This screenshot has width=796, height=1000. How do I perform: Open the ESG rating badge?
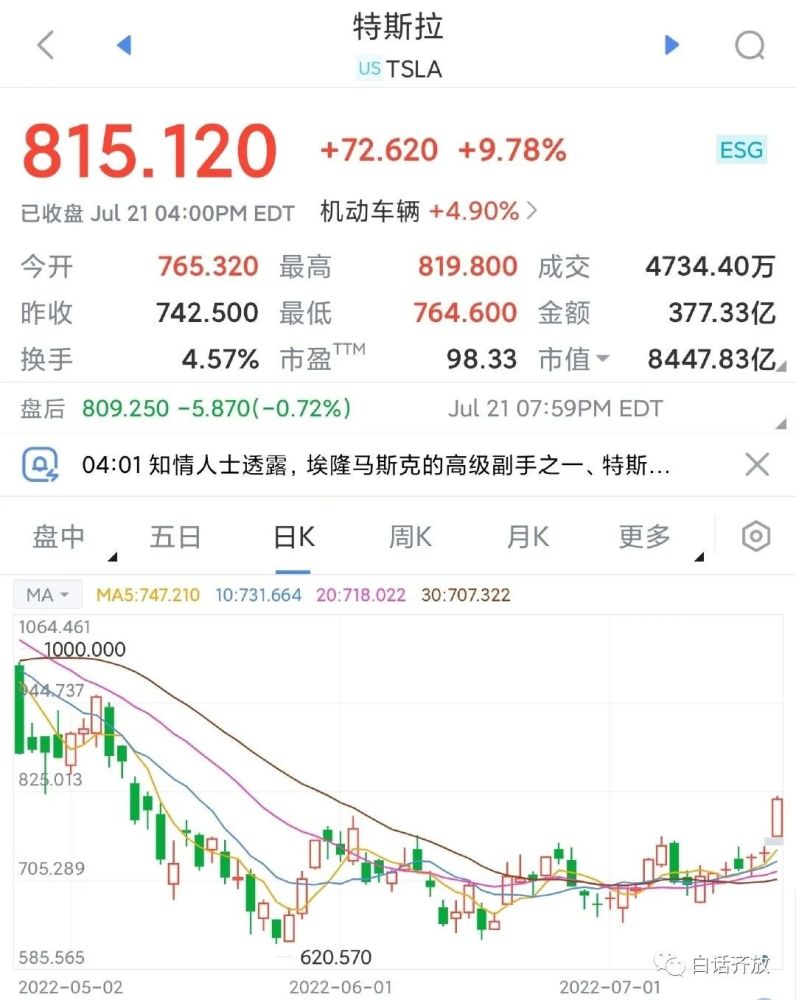click(741, 151)
